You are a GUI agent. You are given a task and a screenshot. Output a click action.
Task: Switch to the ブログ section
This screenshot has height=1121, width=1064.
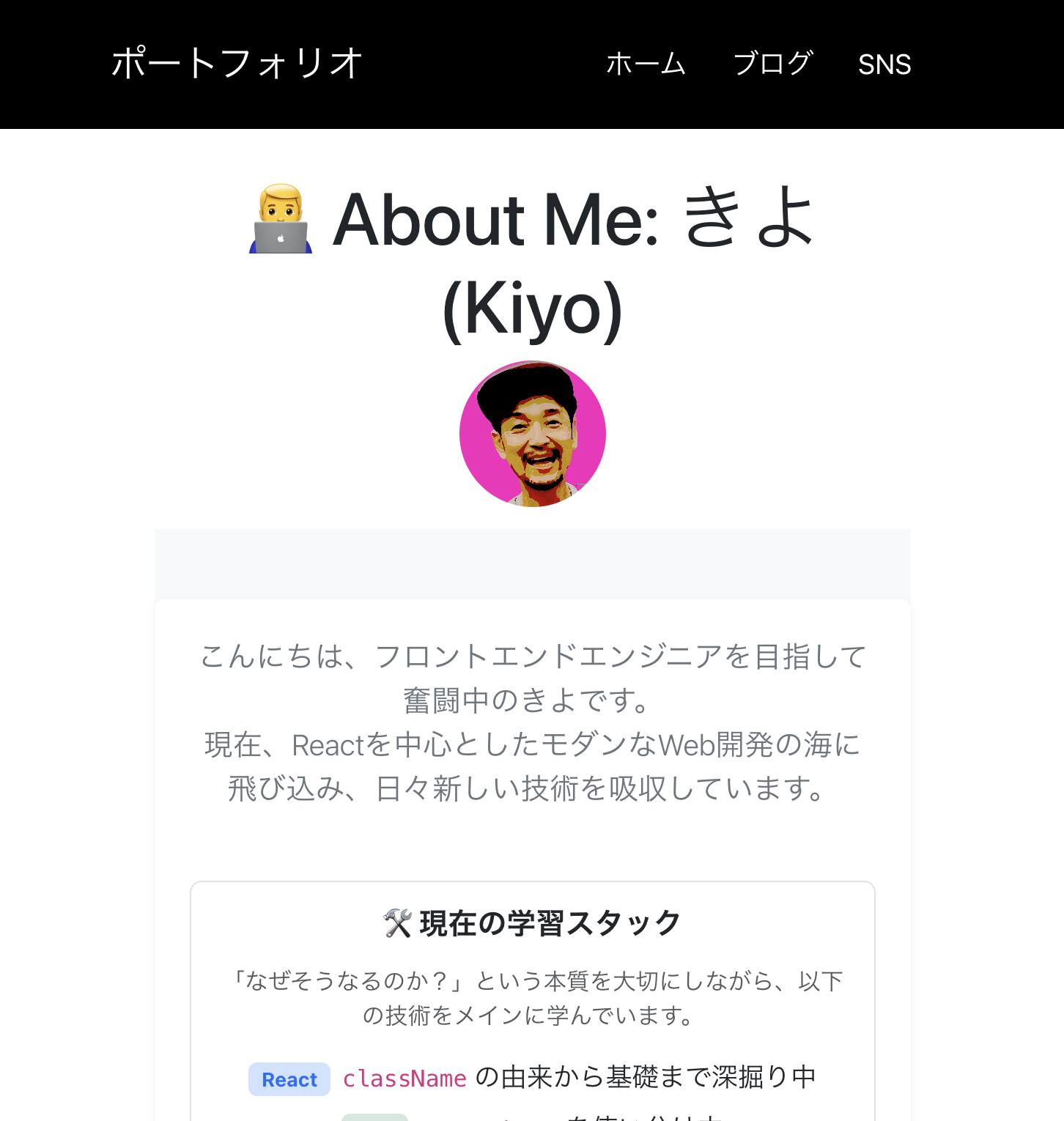(x=773, y=64)
